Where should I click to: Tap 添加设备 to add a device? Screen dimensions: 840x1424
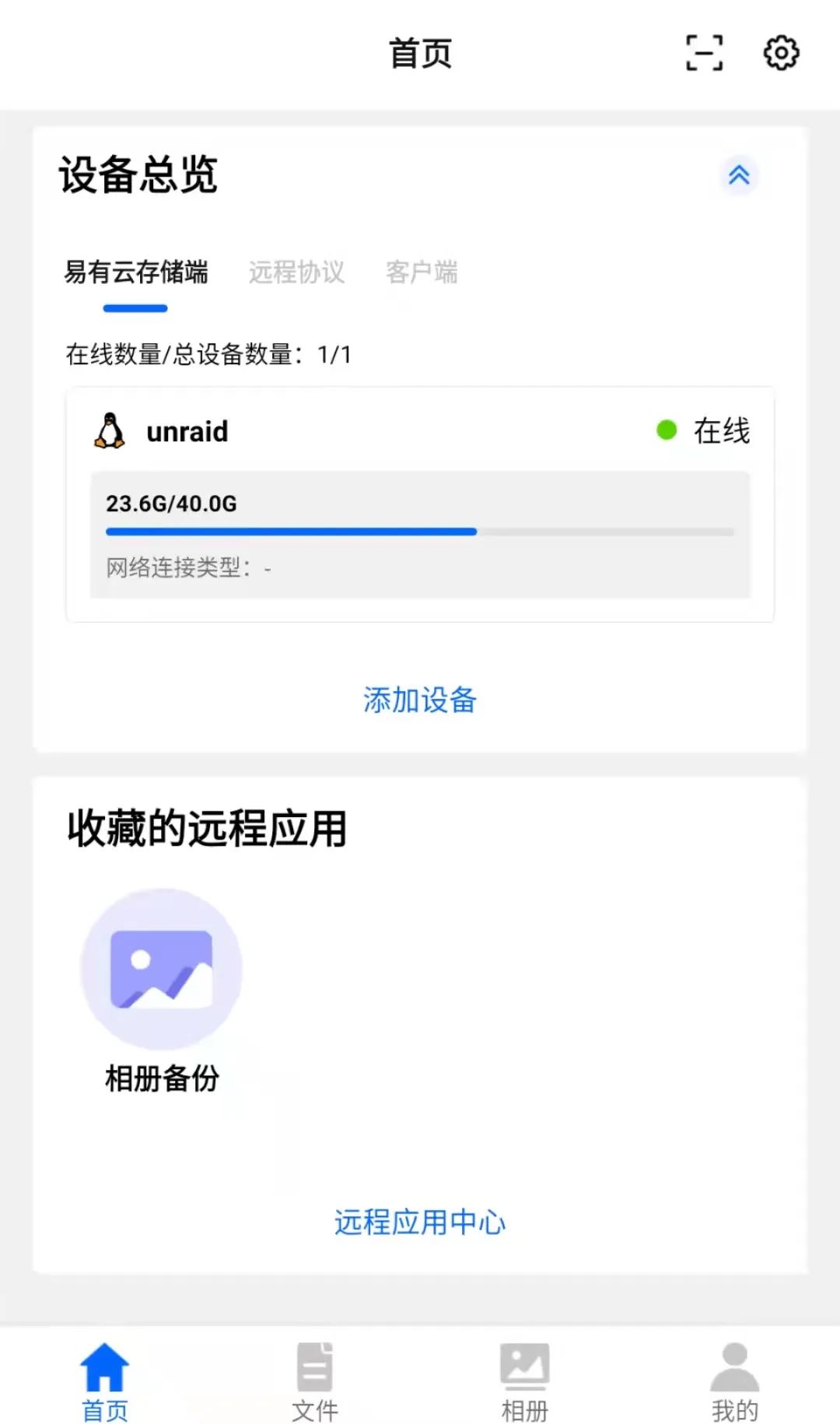pos(420,700)
